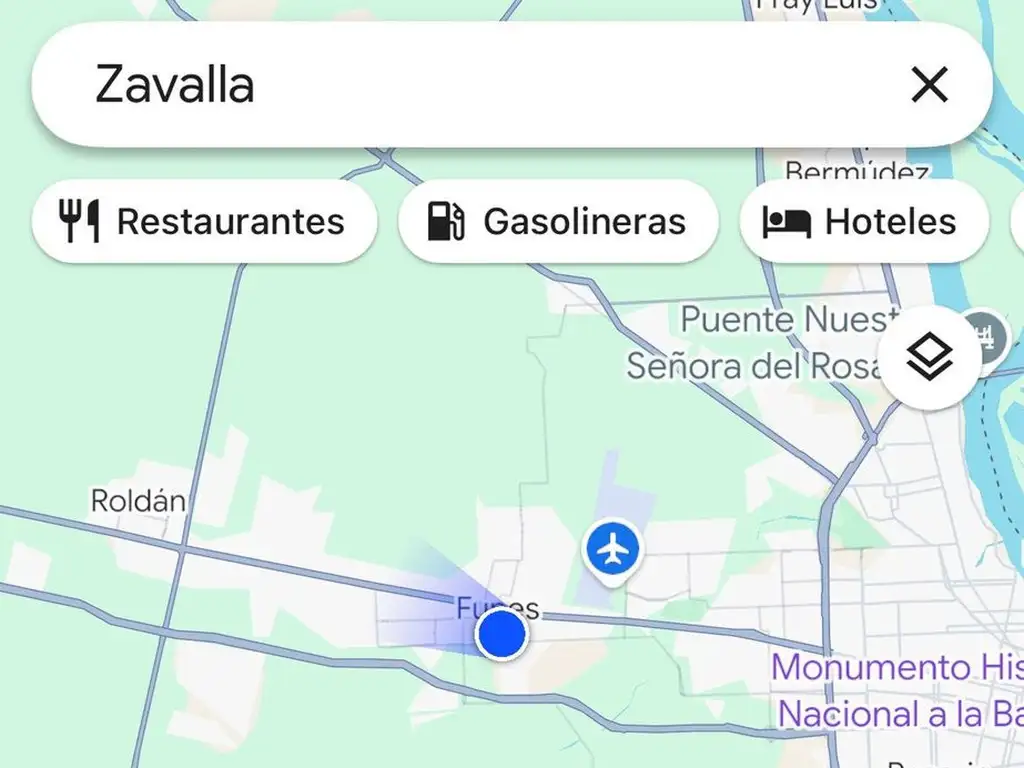Select the Restaurantes filter chip
This screenshot has height=768, width=1024.
pos(205,221)
